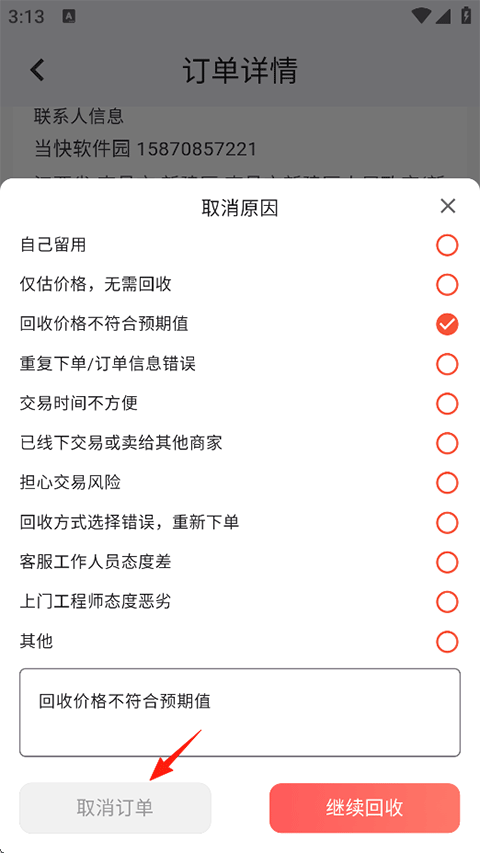Tap 继续回收 to keep the order
The width and height of the screenshot is (480, 853).
(x=365, y=808)
